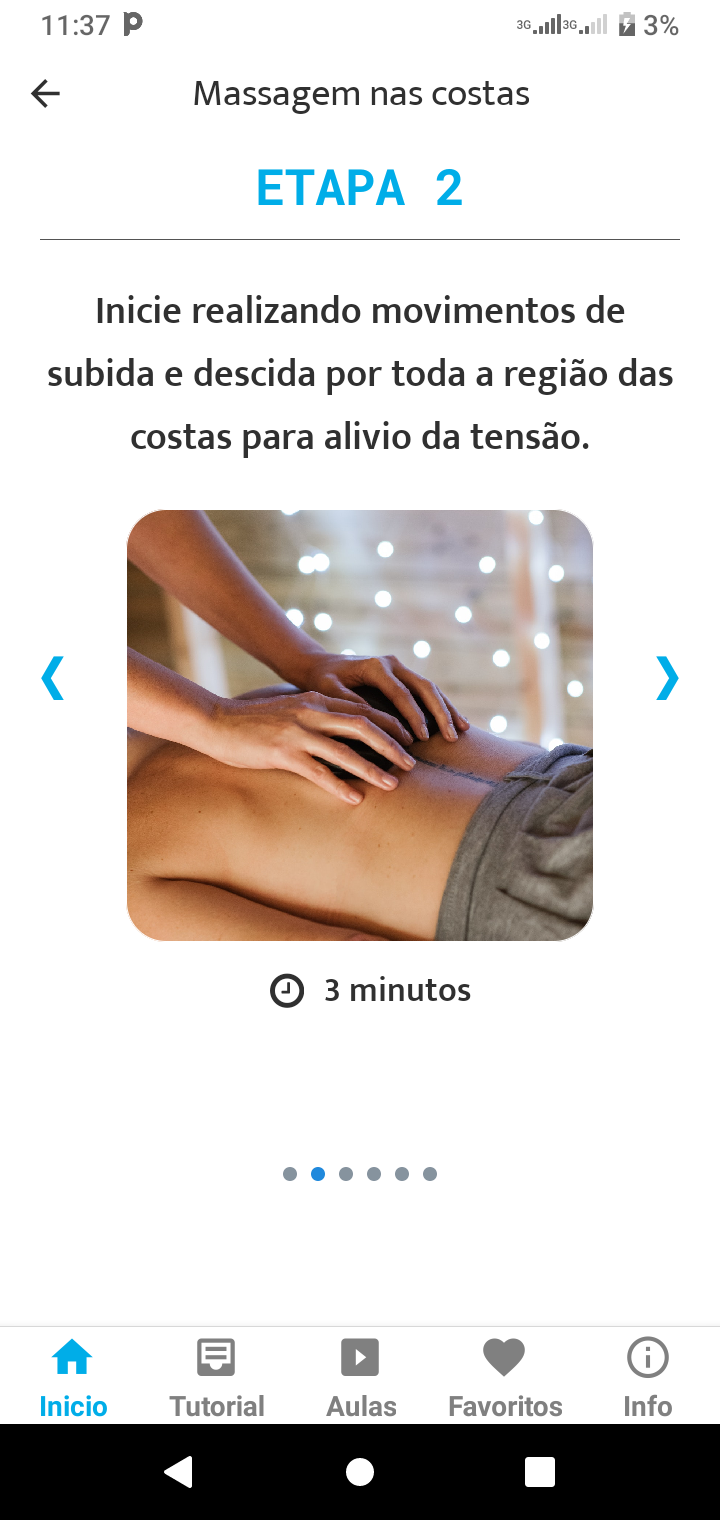This screenshot has height=1520, width=720.
Task: Tap the system home button
Action: [360, 1472]
